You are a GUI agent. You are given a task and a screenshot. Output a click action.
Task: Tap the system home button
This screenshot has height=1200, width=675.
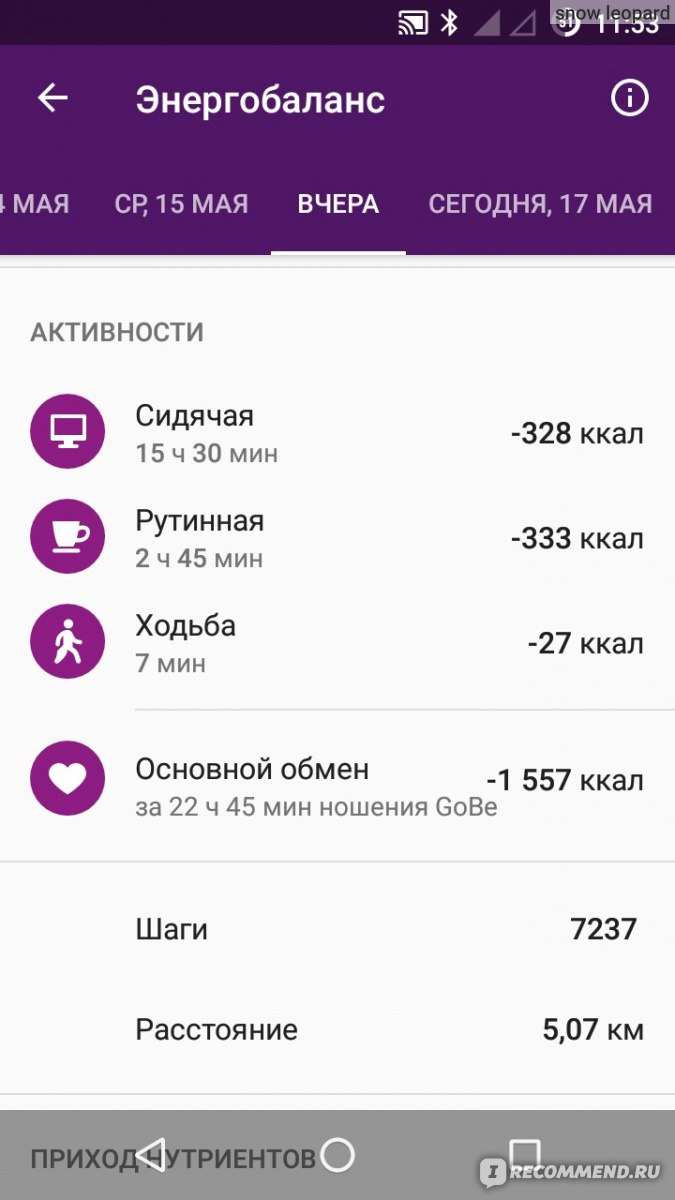337,1155
